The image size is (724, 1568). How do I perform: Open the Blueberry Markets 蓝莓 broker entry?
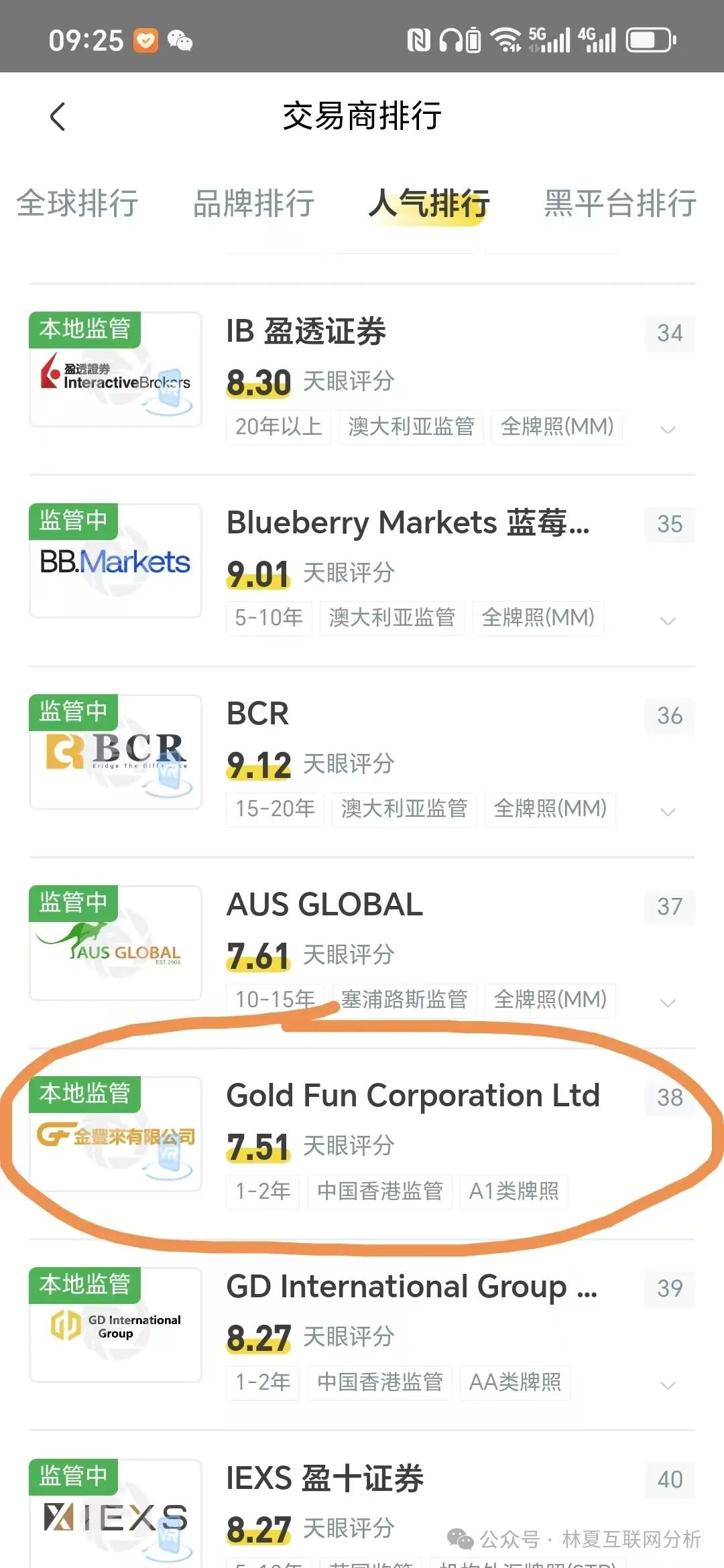362,570
